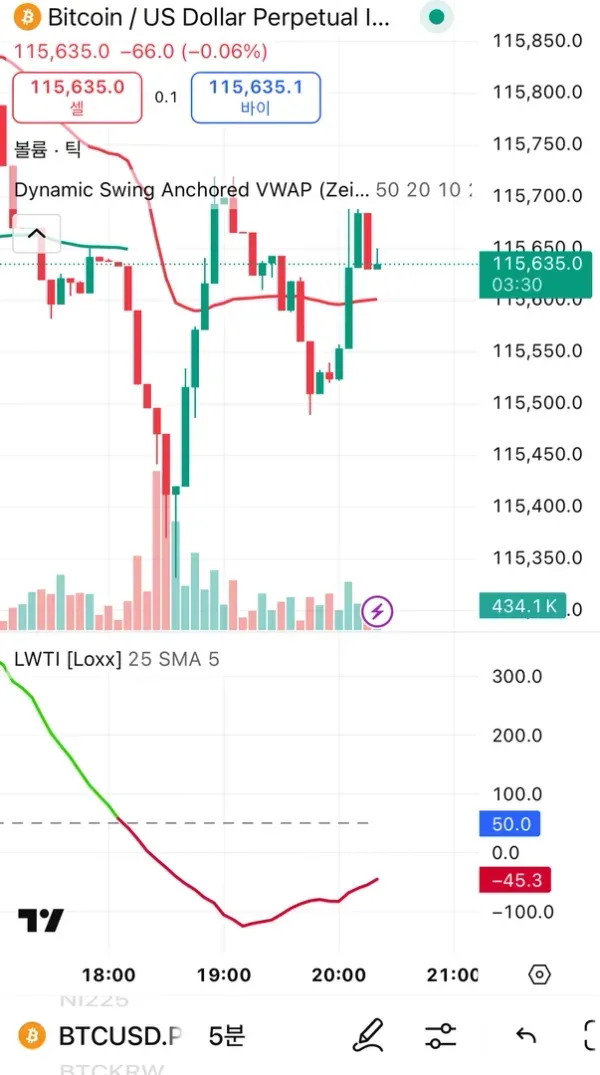The width and height of the screenshot is (600, 1075).
Task: Open the Dynamic Swing Anchored VWAP indicator settings
Action: tap(192, 189)
